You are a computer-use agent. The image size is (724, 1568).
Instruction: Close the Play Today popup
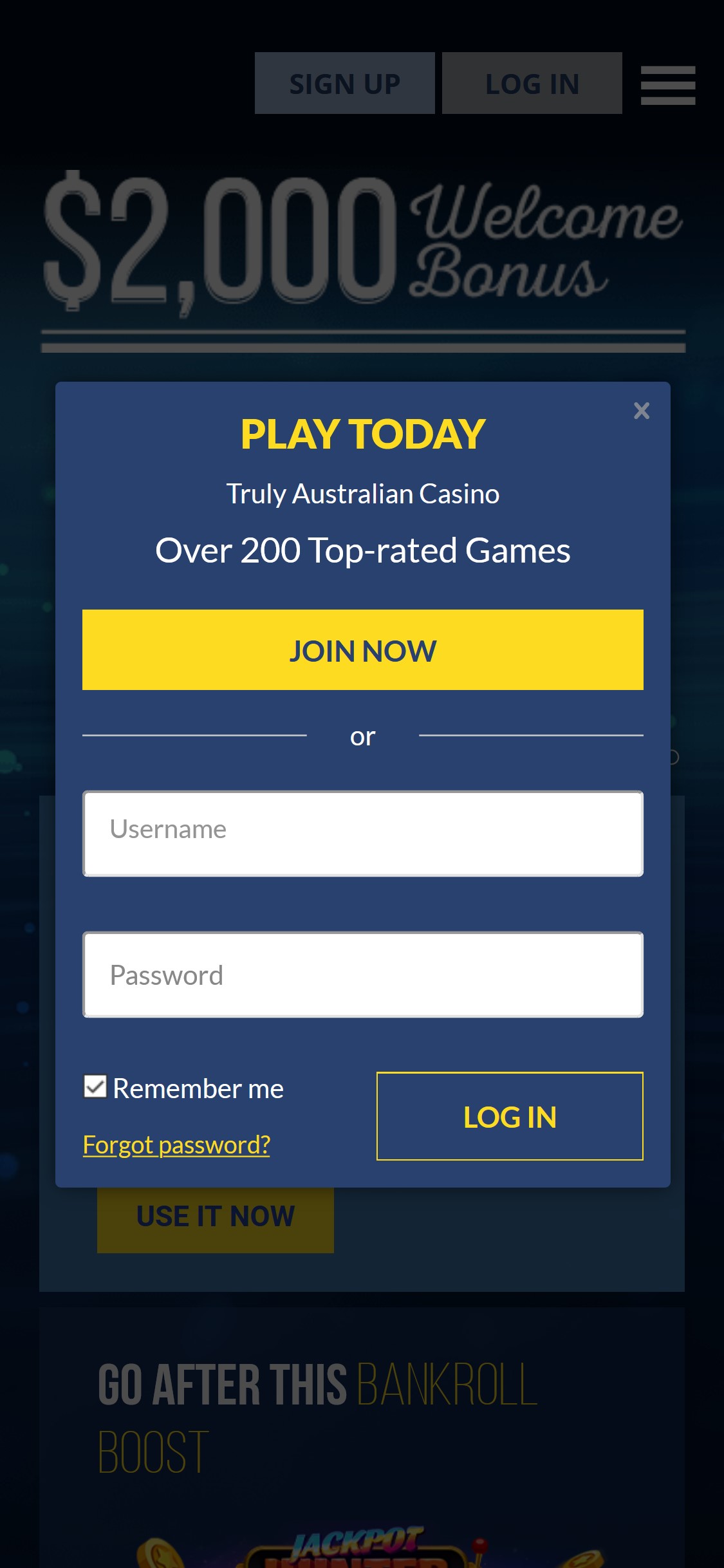642,411
